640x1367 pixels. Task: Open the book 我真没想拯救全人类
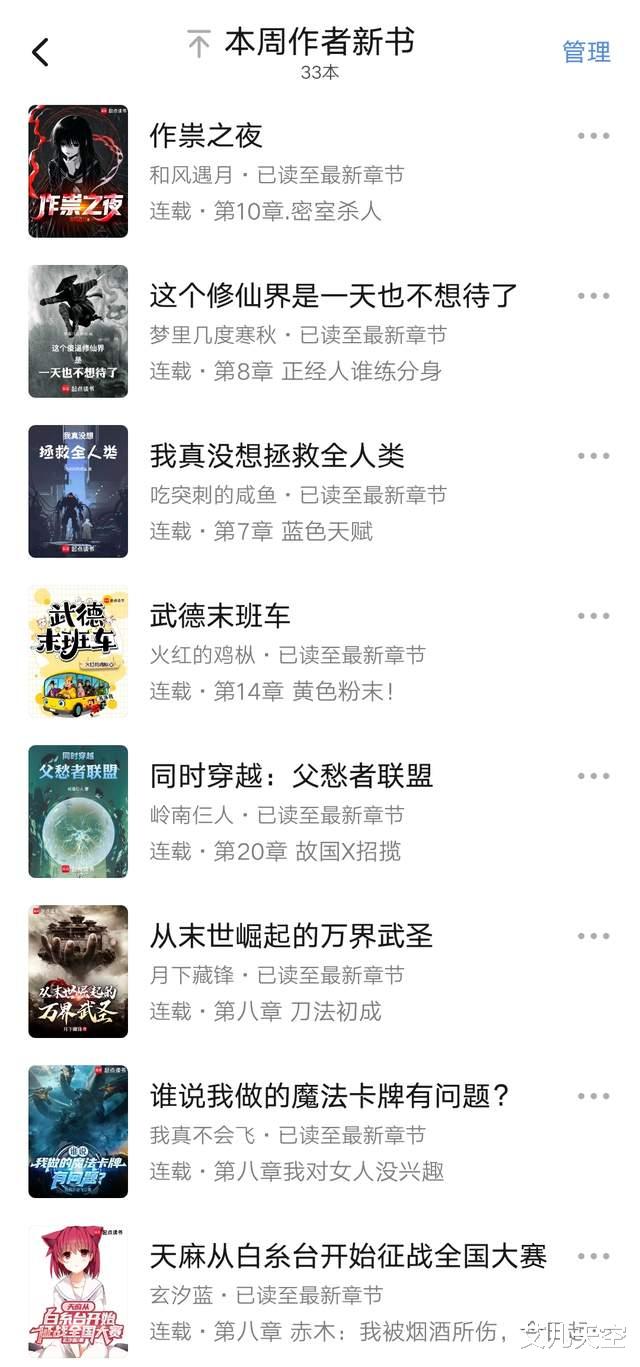tap(277, 456)
